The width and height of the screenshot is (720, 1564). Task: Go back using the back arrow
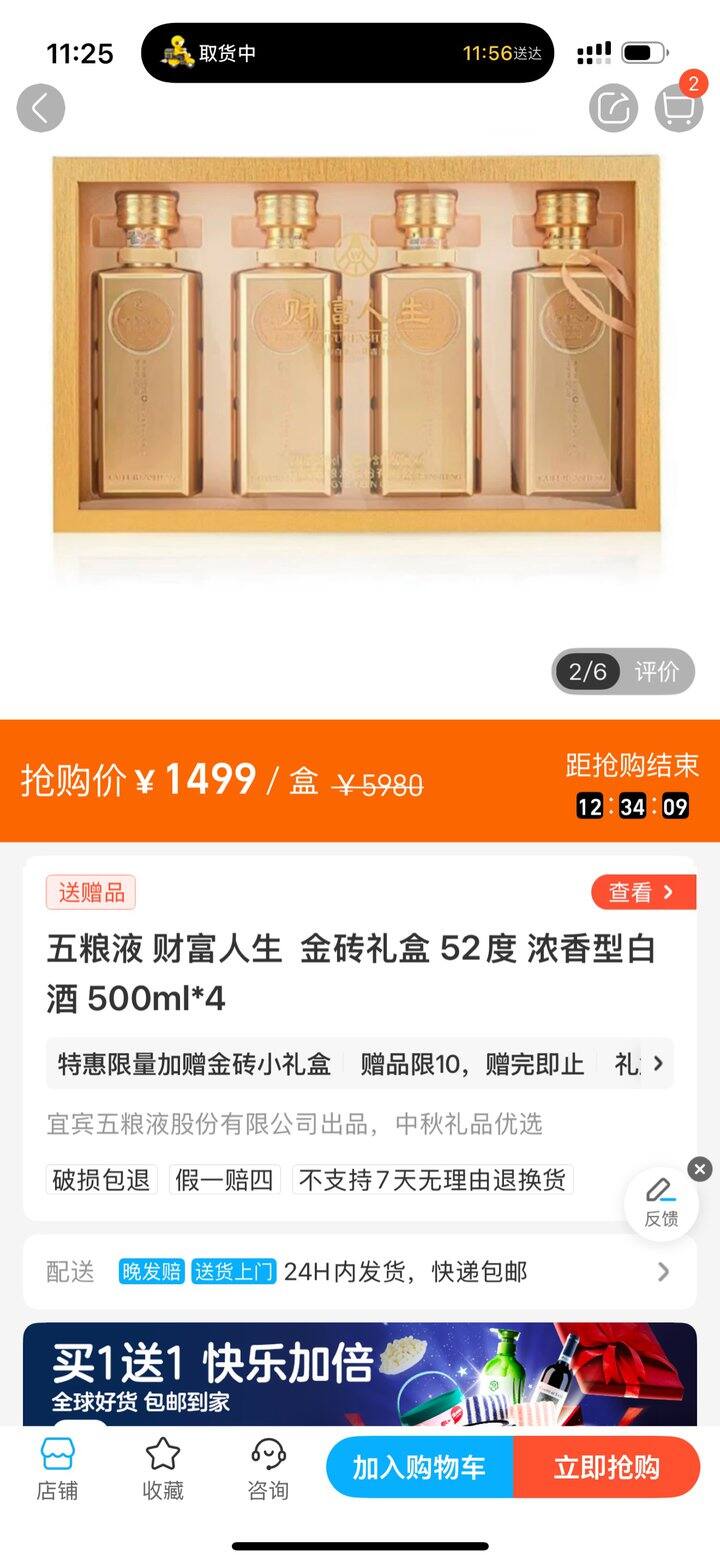(41, 108)
